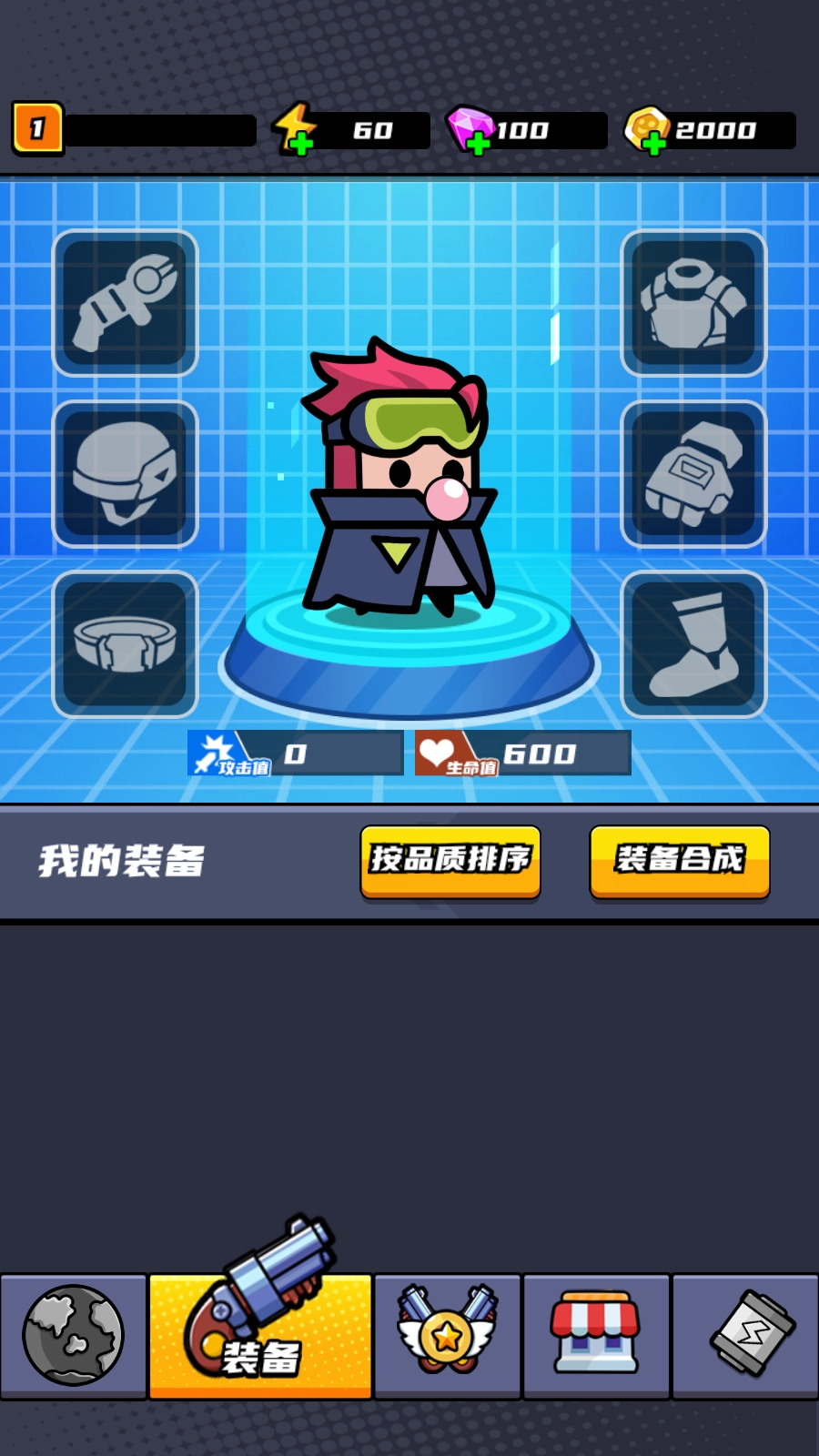The width and height of the screenshot is (819, 1456).
Task: Tap the 攻击值 attack stat bar
Action: [x=291, y=752]
